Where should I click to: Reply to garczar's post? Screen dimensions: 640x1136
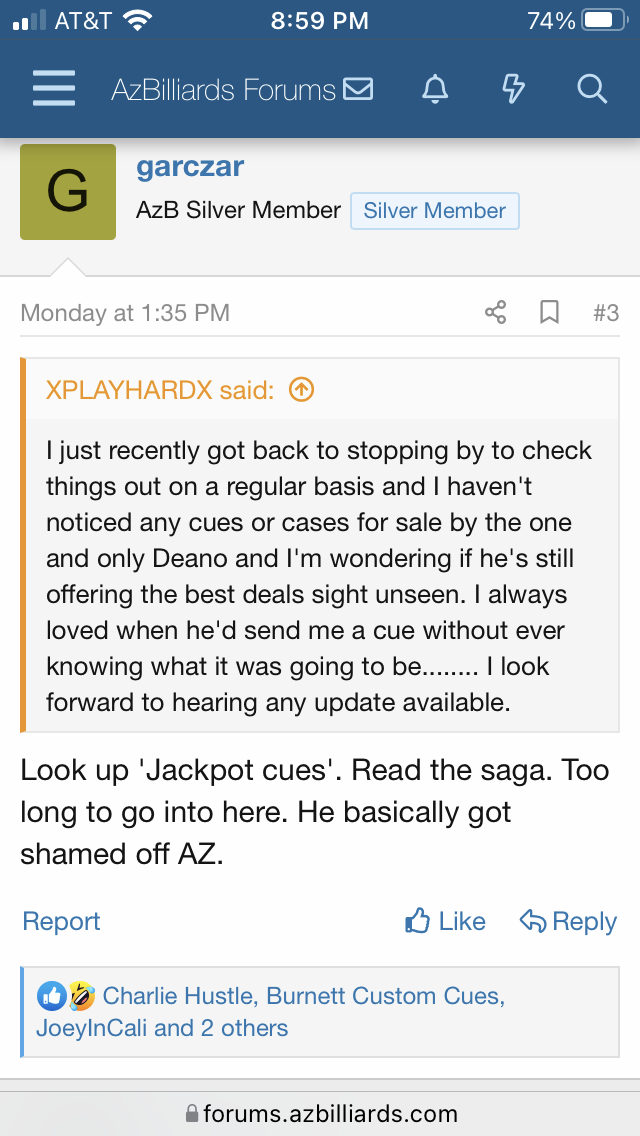(568, 921)
